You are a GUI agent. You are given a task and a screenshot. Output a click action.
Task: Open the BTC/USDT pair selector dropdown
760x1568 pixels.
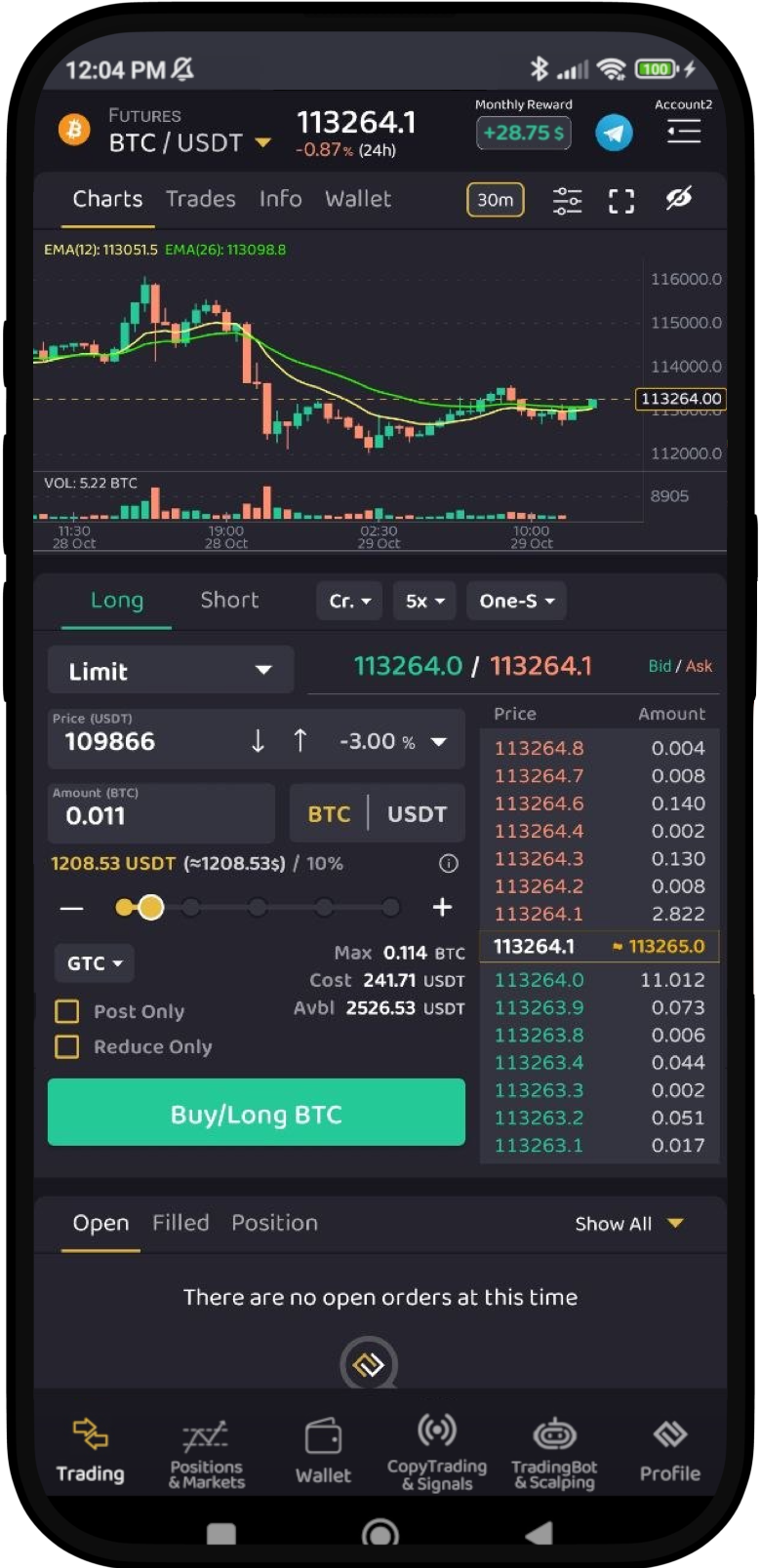pyautogui.click(x=190, y=142)
